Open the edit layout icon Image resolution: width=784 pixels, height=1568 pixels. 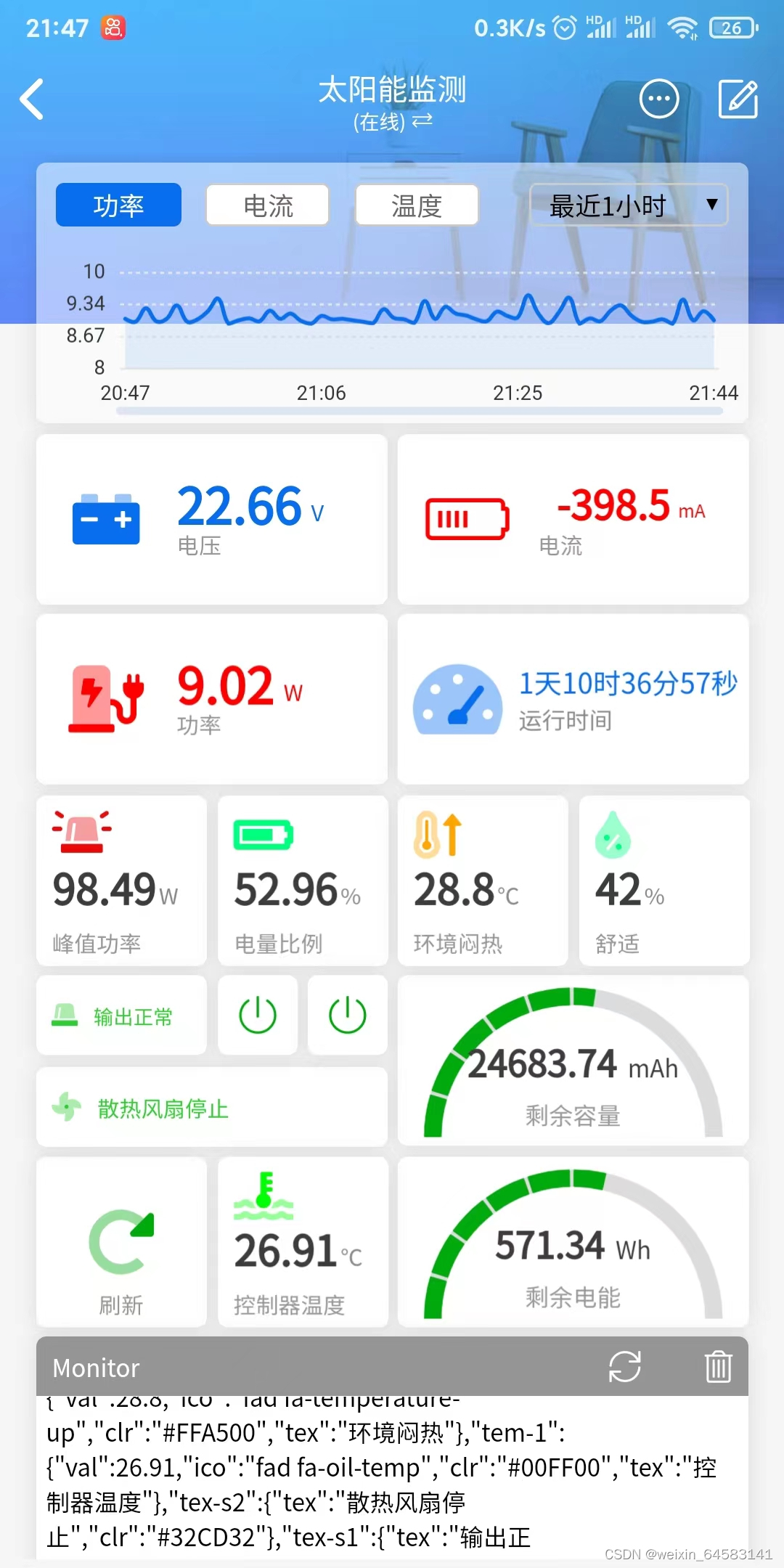[x=738, y=99]
